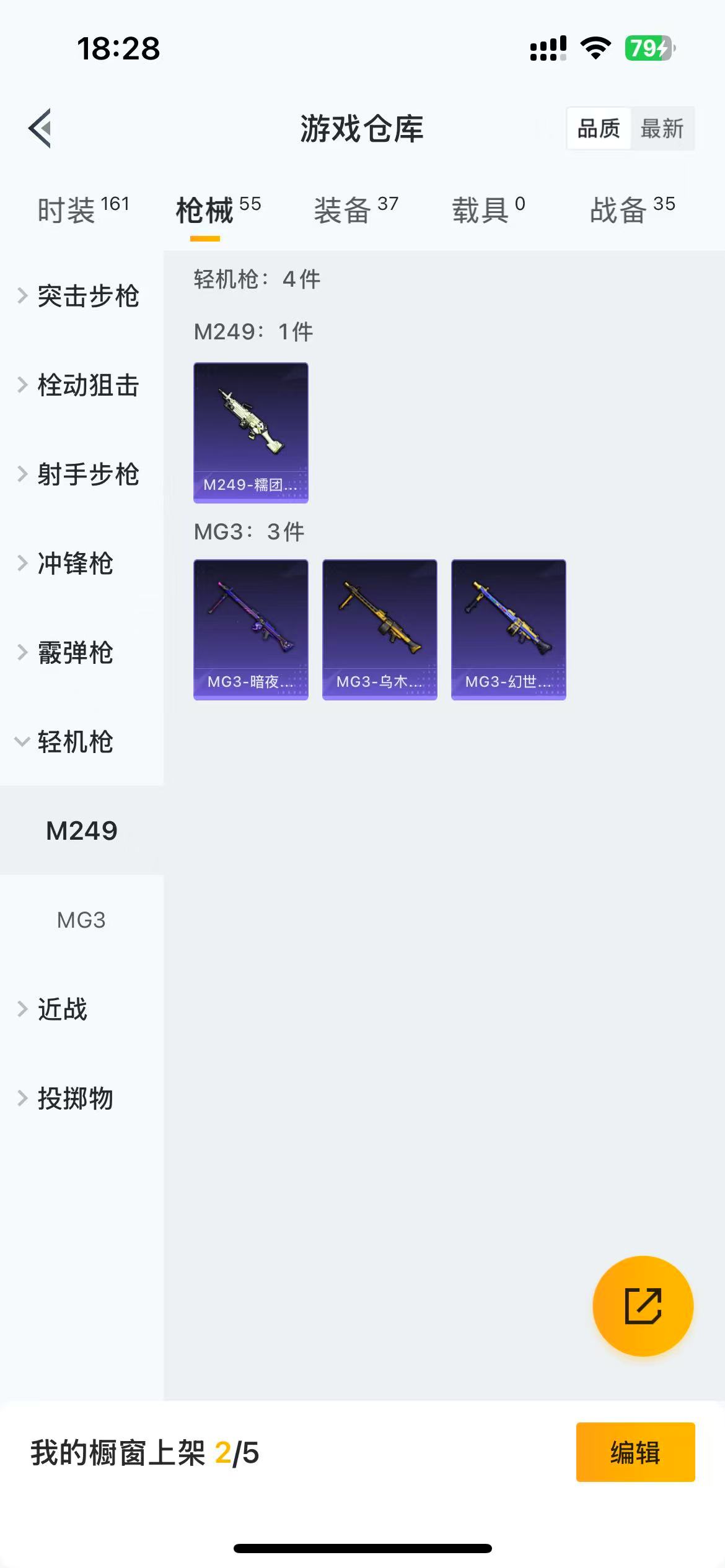Screen dimensions: 725x1568
Task: Switch to the 时装 tab
Action: coord(83,209)
